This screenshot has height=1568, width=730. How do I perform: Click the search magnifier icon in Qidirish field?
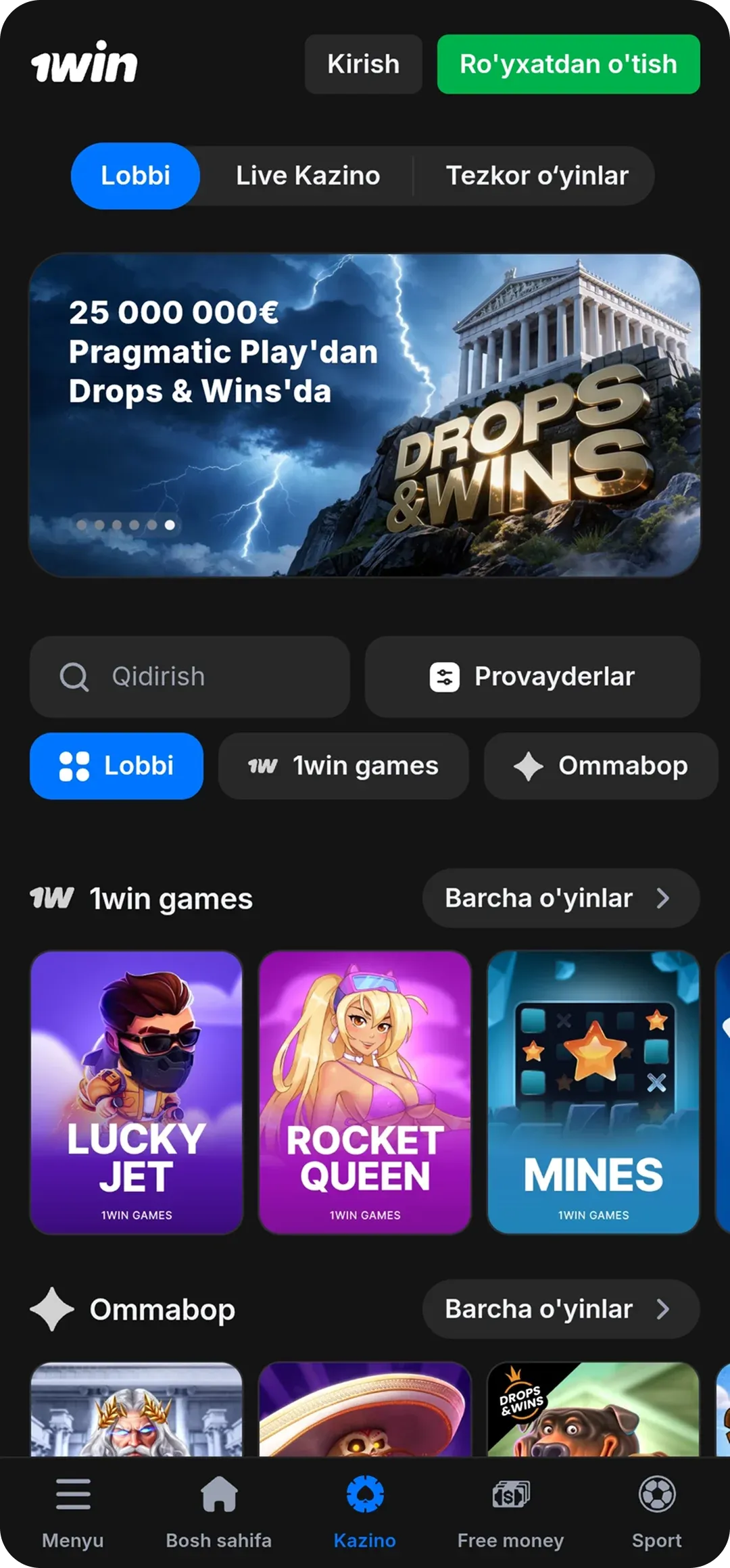(x=74, y=677)
